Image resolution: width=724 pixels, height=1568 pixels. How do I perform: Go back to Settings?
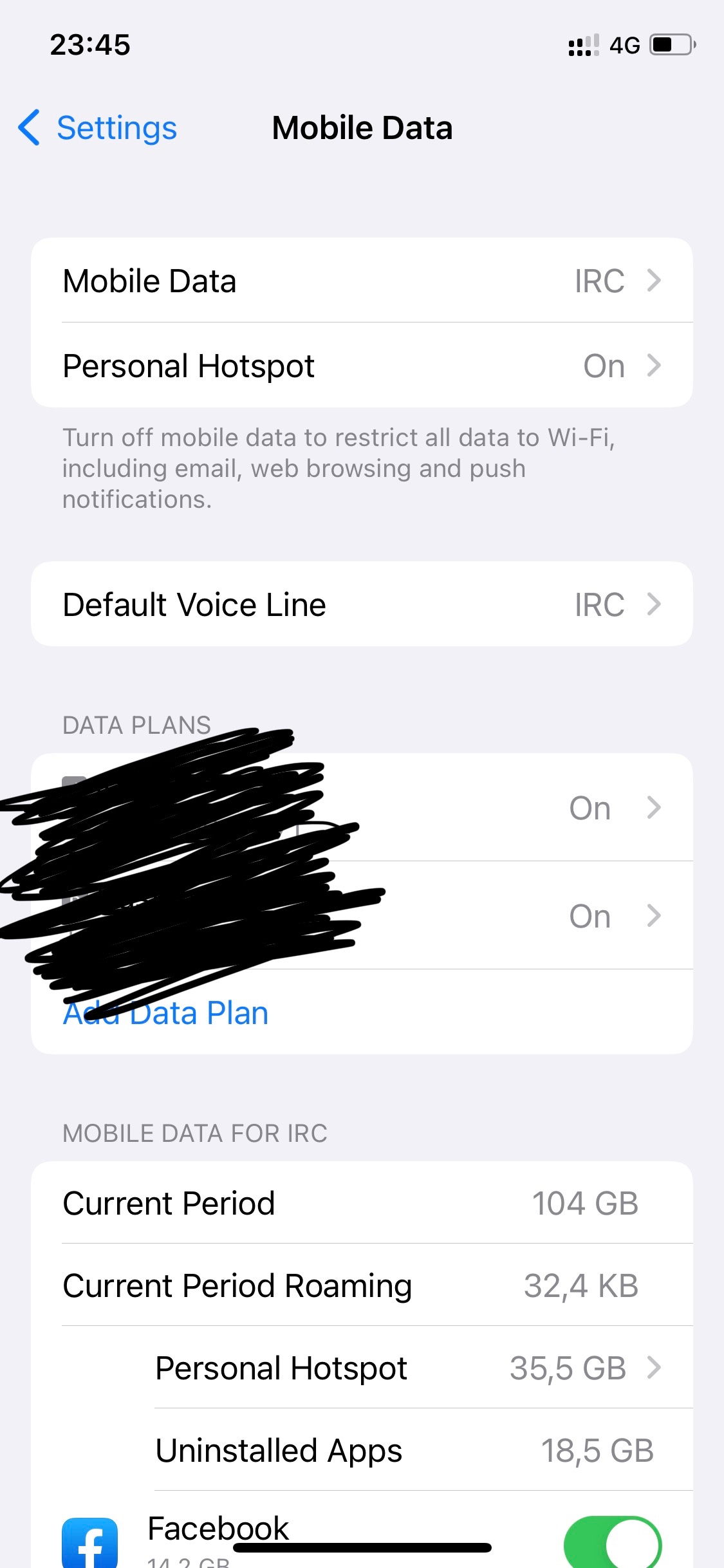coord(98,128)
